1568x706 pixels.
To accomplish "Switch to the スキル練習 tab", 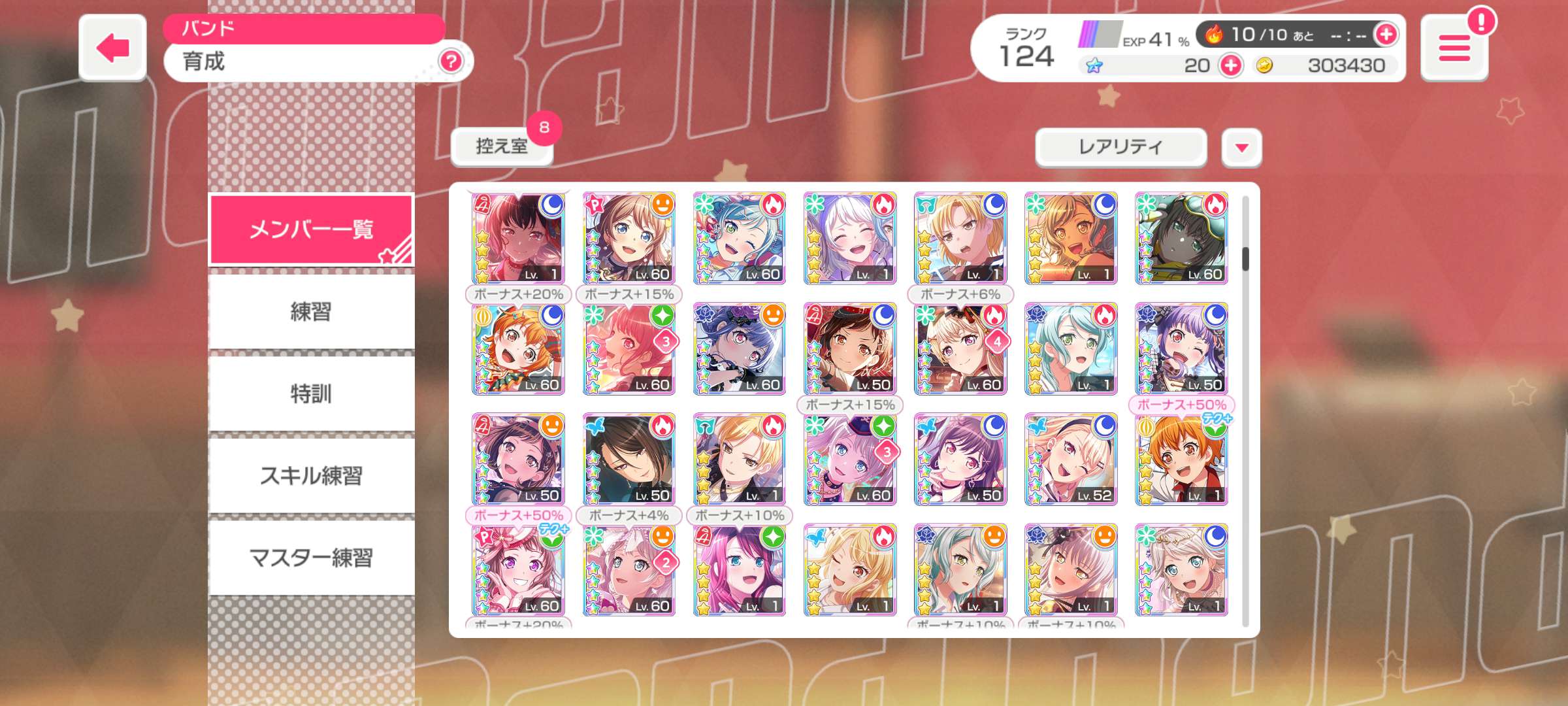I will [311, 475].
